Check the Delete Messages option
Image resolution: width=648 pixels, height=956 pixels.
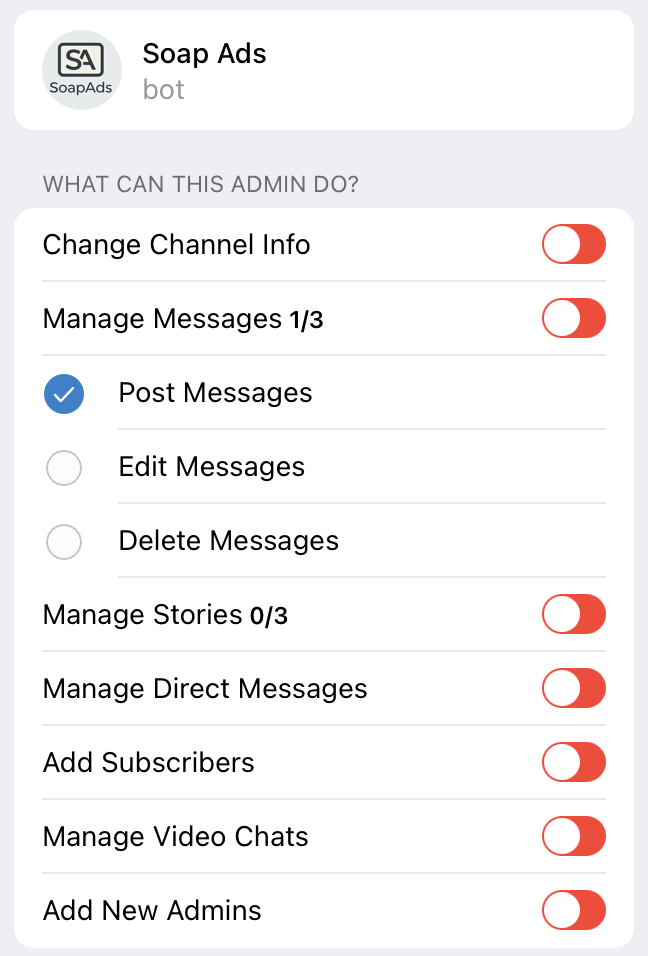coord(65,542)
